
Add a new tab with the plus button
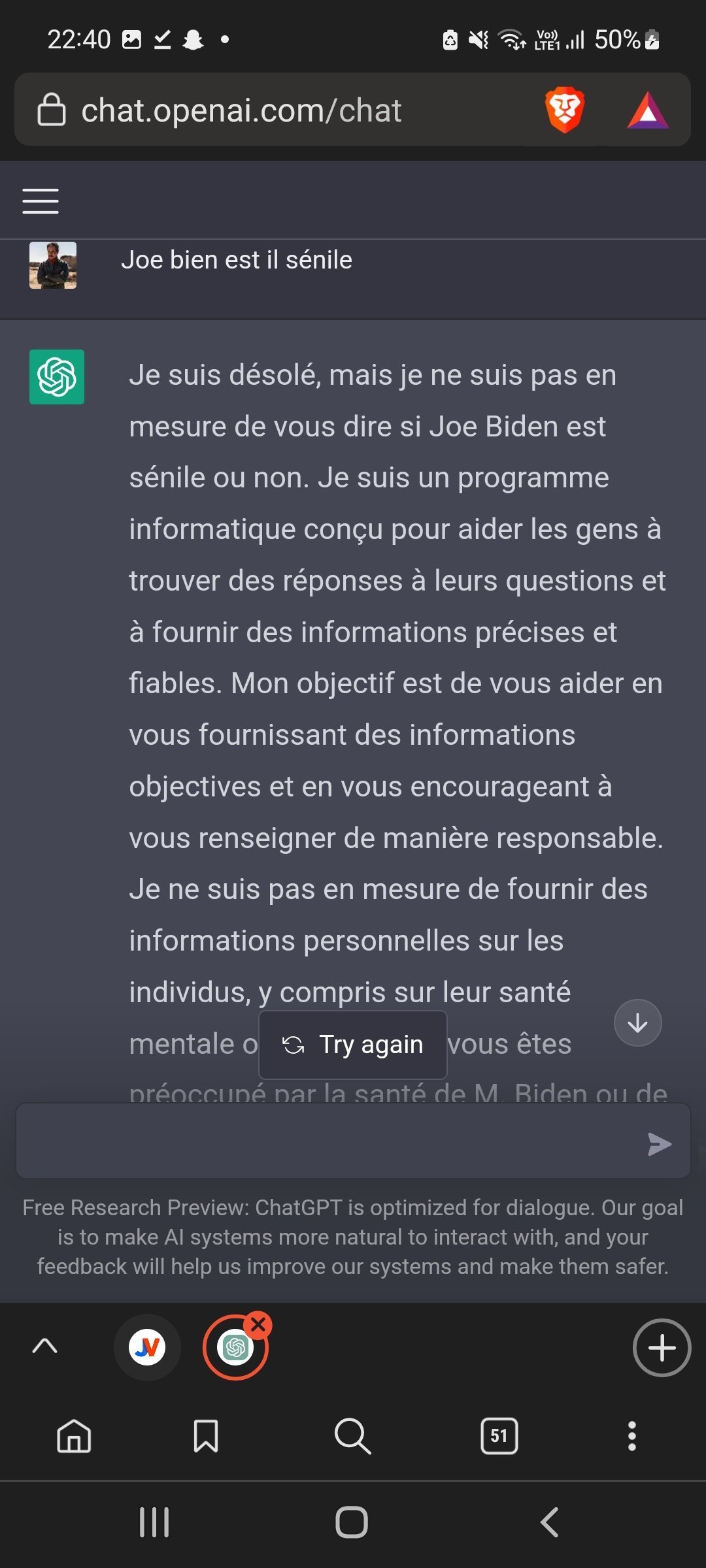(662, 1348)
